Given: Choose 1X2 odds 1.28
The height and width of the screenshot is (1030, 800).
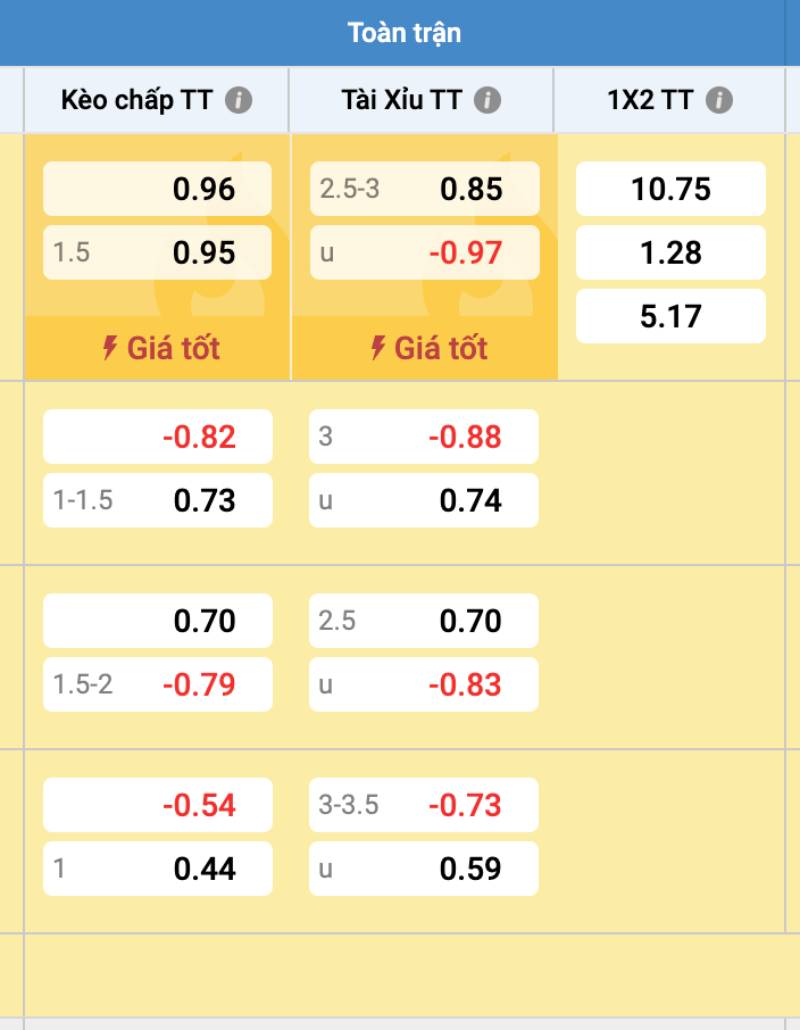Looking at the screenshot, I should (x=670, y=252).
